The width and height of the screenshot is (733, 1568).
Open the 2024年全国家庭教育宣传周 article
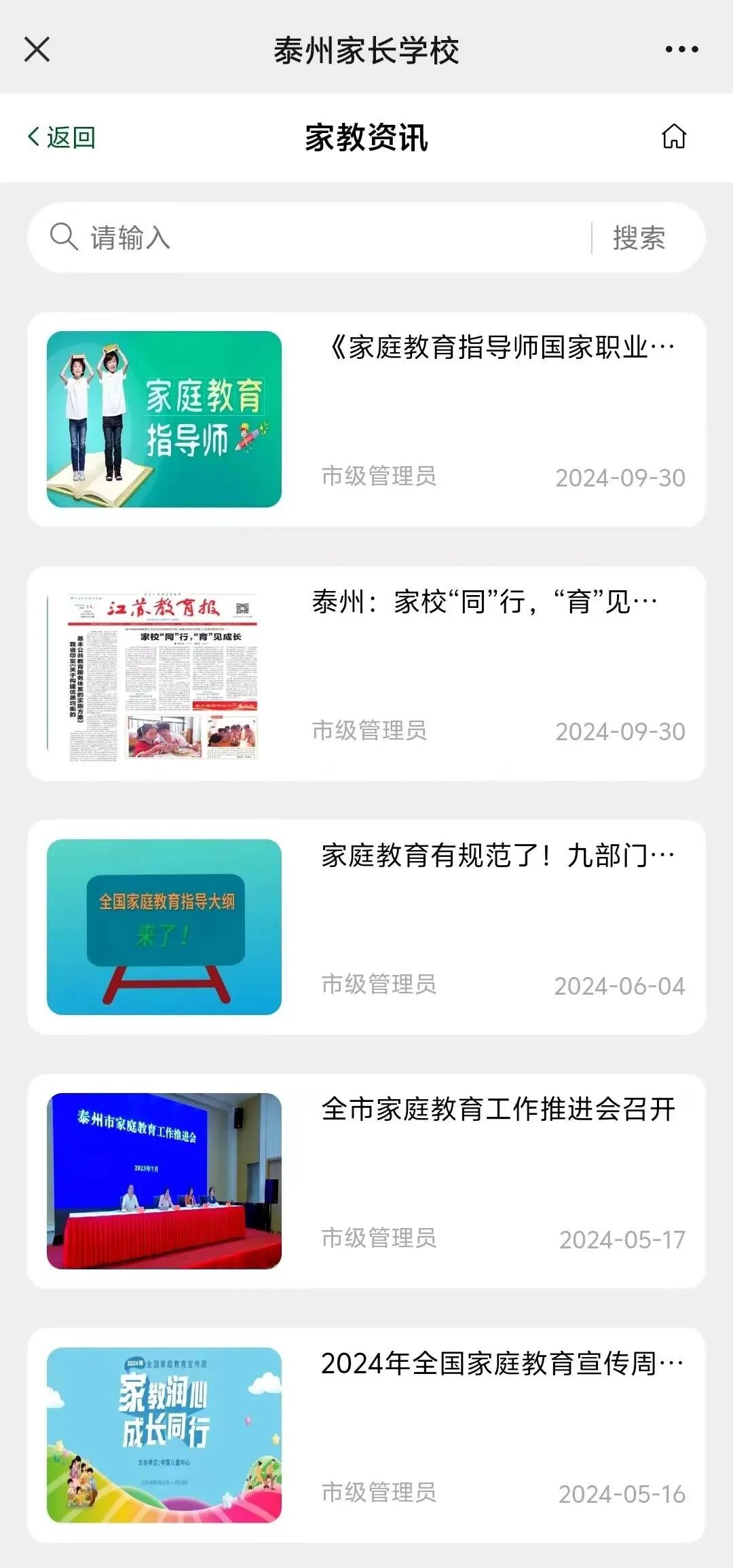click(366, 1436)
